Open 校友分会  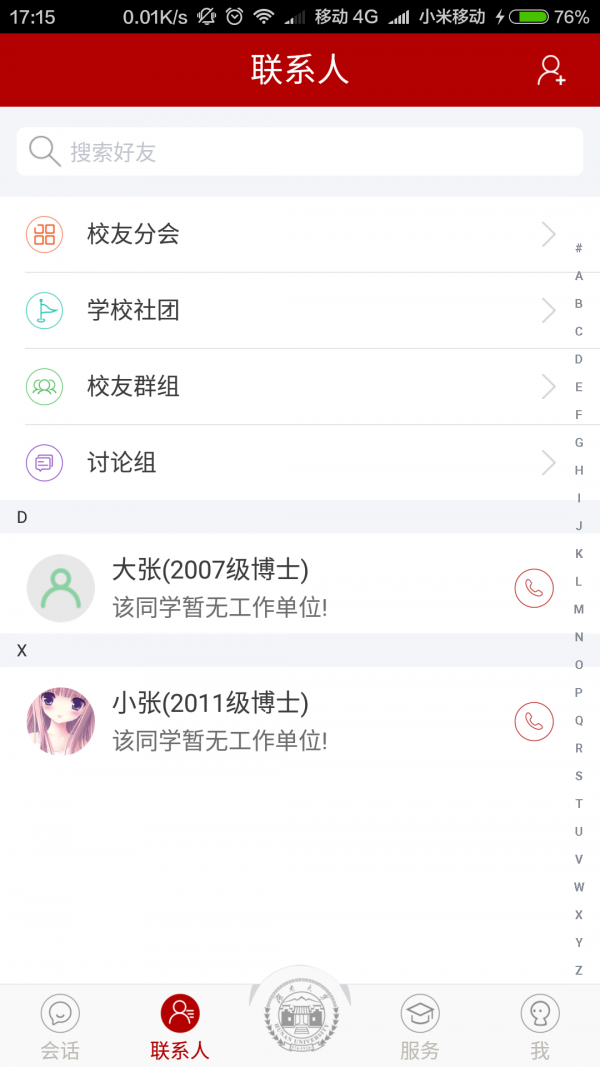300,235
